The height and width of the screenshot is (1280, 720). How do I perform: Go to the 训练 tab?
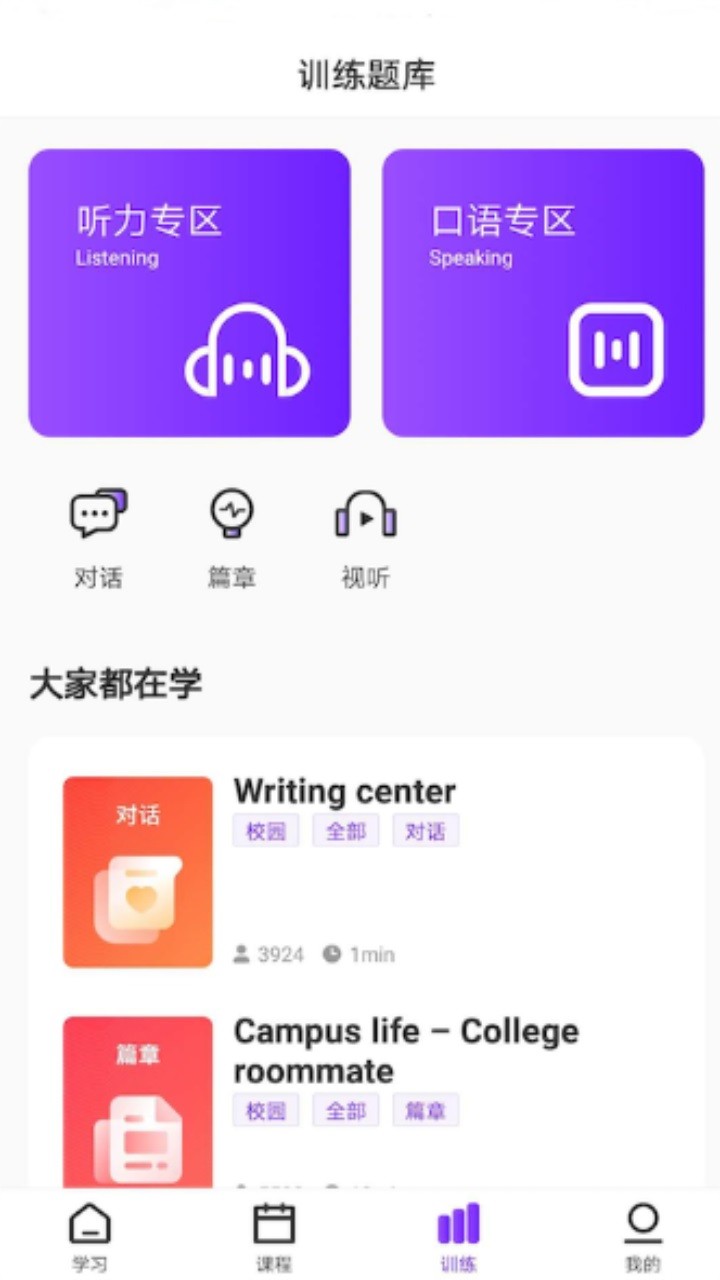(x=459, y=1237)
